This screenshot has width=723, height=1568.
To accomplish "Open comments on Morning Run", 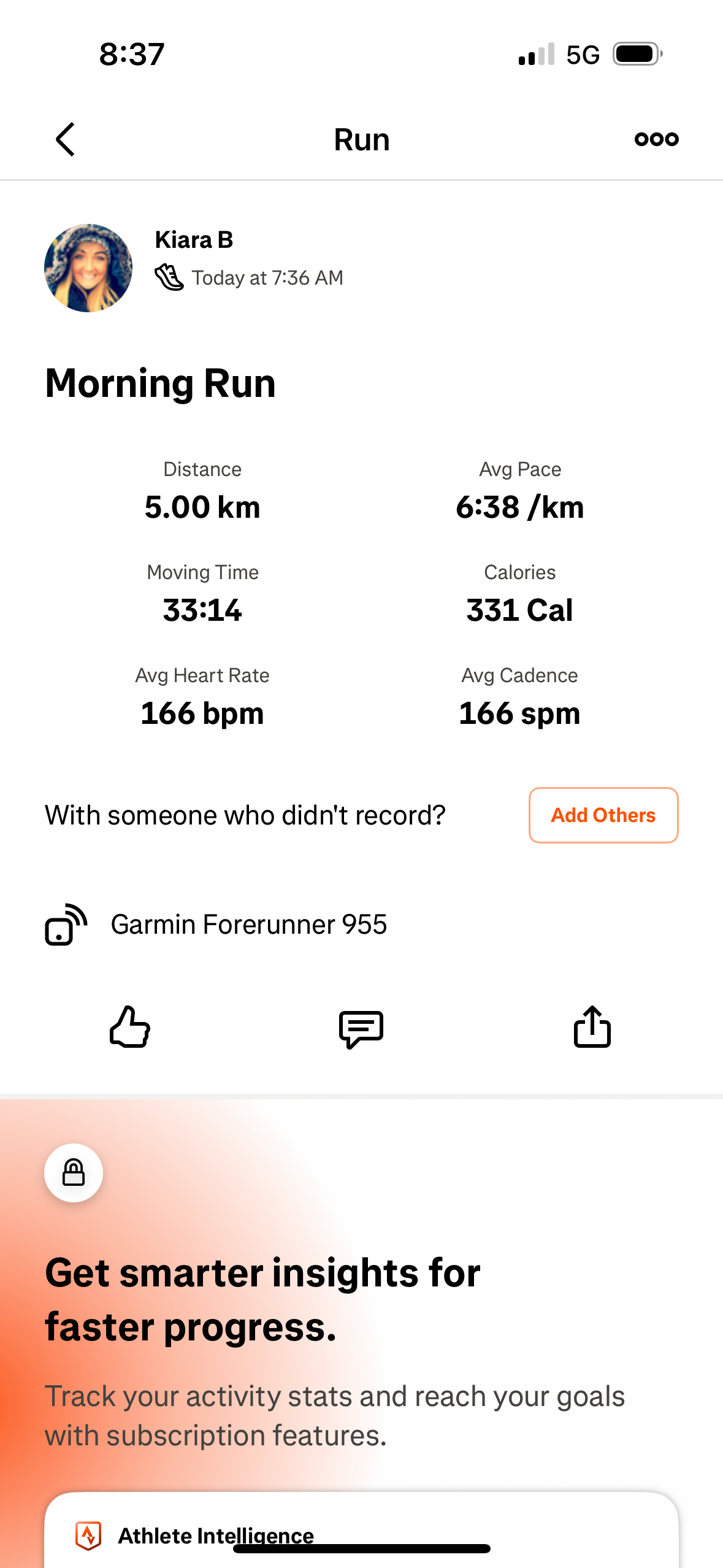I will point(361,1028).
